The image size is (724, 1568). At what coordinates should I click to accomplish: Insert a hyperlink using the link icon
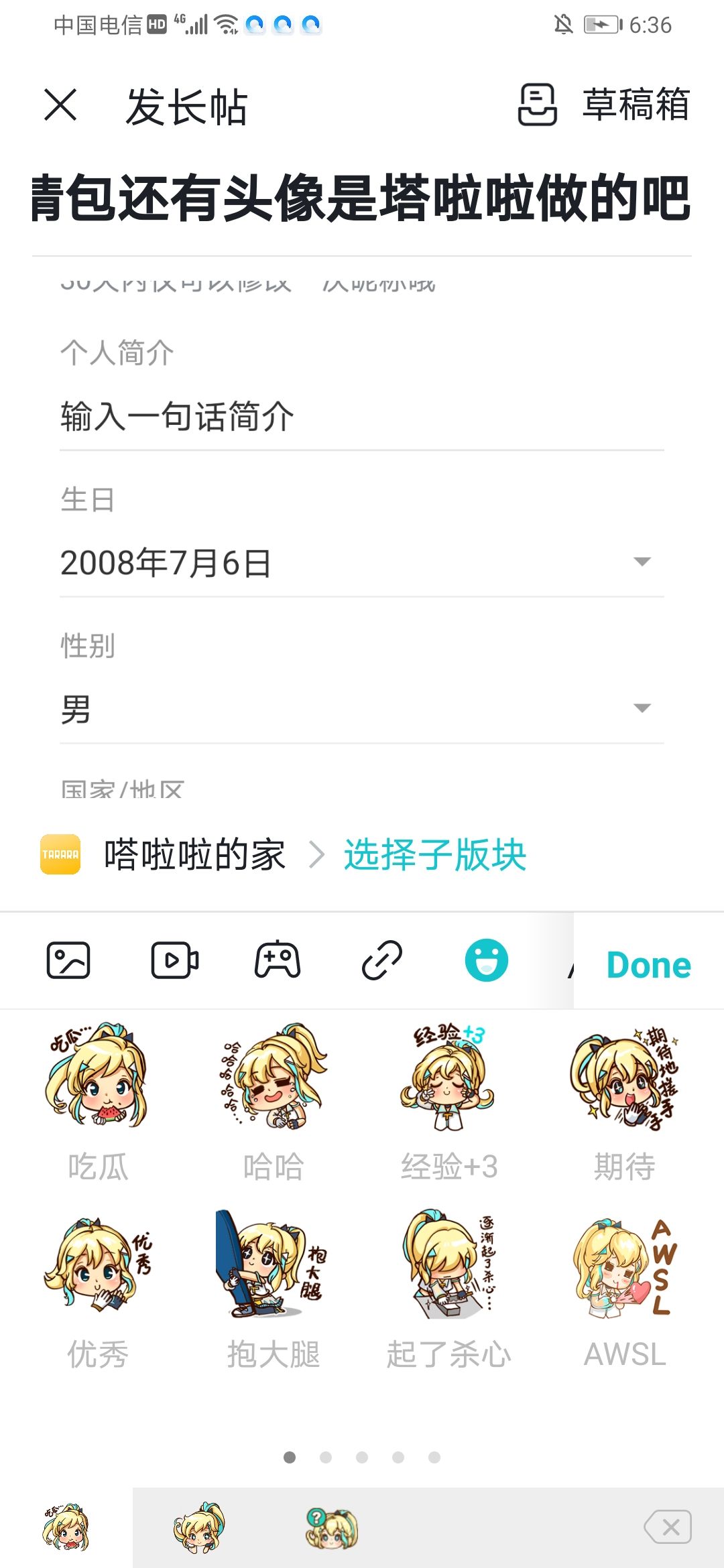[x=381, y=961]
